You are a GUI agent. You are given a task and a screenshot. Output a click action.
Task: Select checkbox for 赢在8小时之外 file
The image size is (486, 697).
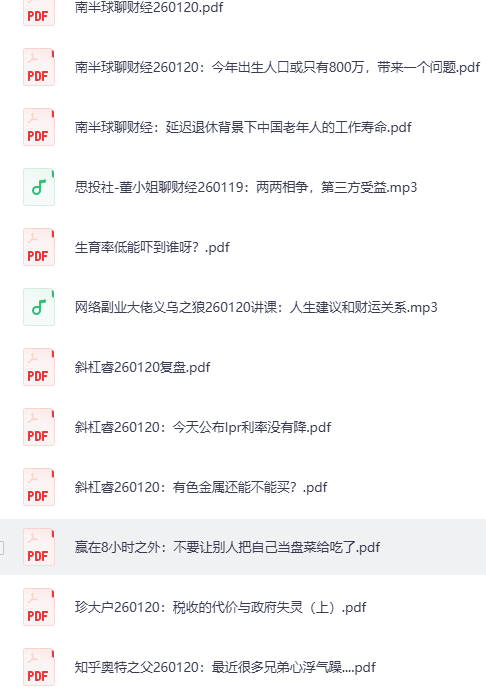coord(1,548)
